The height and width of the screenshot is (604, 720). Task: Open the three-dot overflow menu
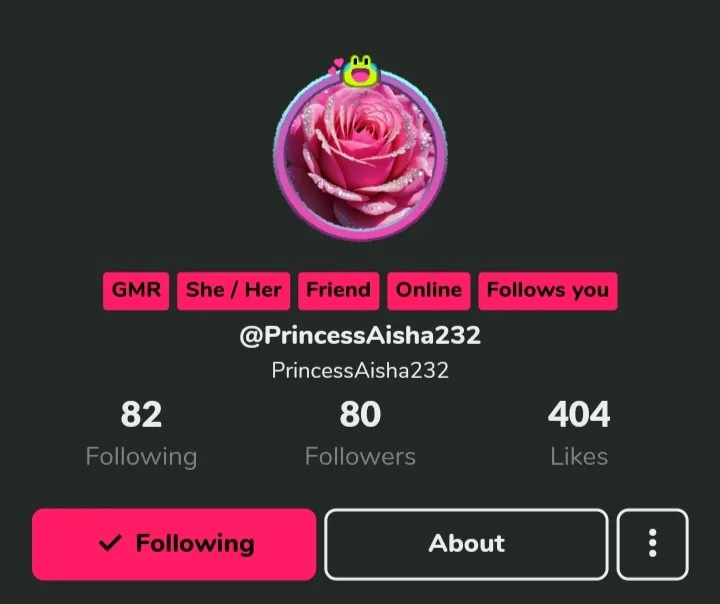pos(652,544)
